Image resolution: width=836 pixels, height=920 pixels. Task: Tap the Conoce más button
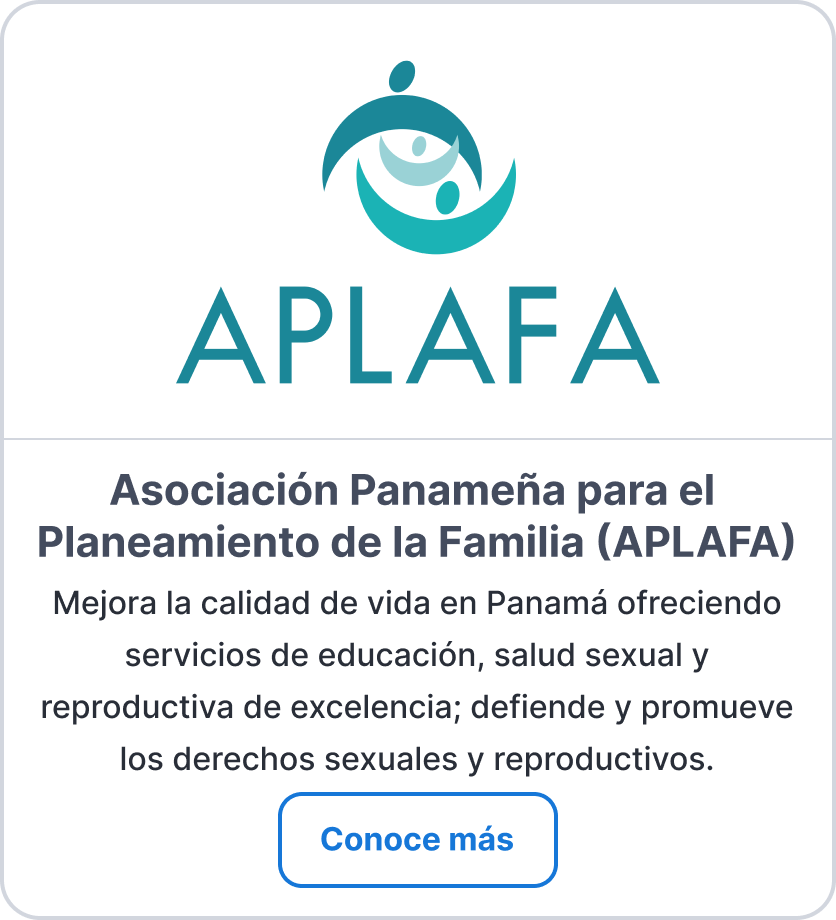[x=417, y=839]
